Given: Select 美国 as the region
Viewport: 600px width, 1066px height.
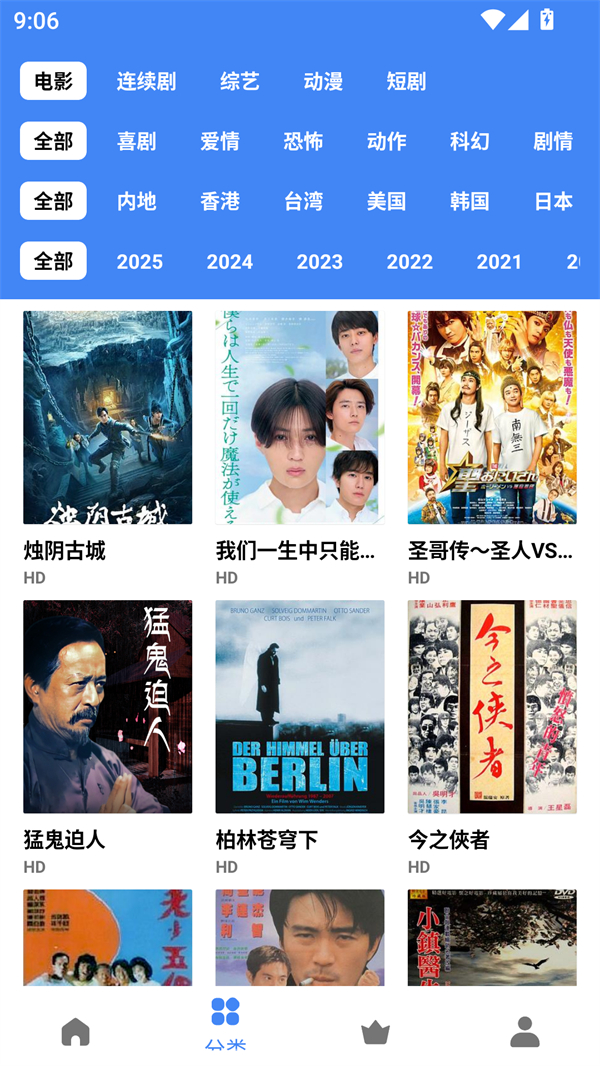Looking at the screenshot, I should (386, 202).
